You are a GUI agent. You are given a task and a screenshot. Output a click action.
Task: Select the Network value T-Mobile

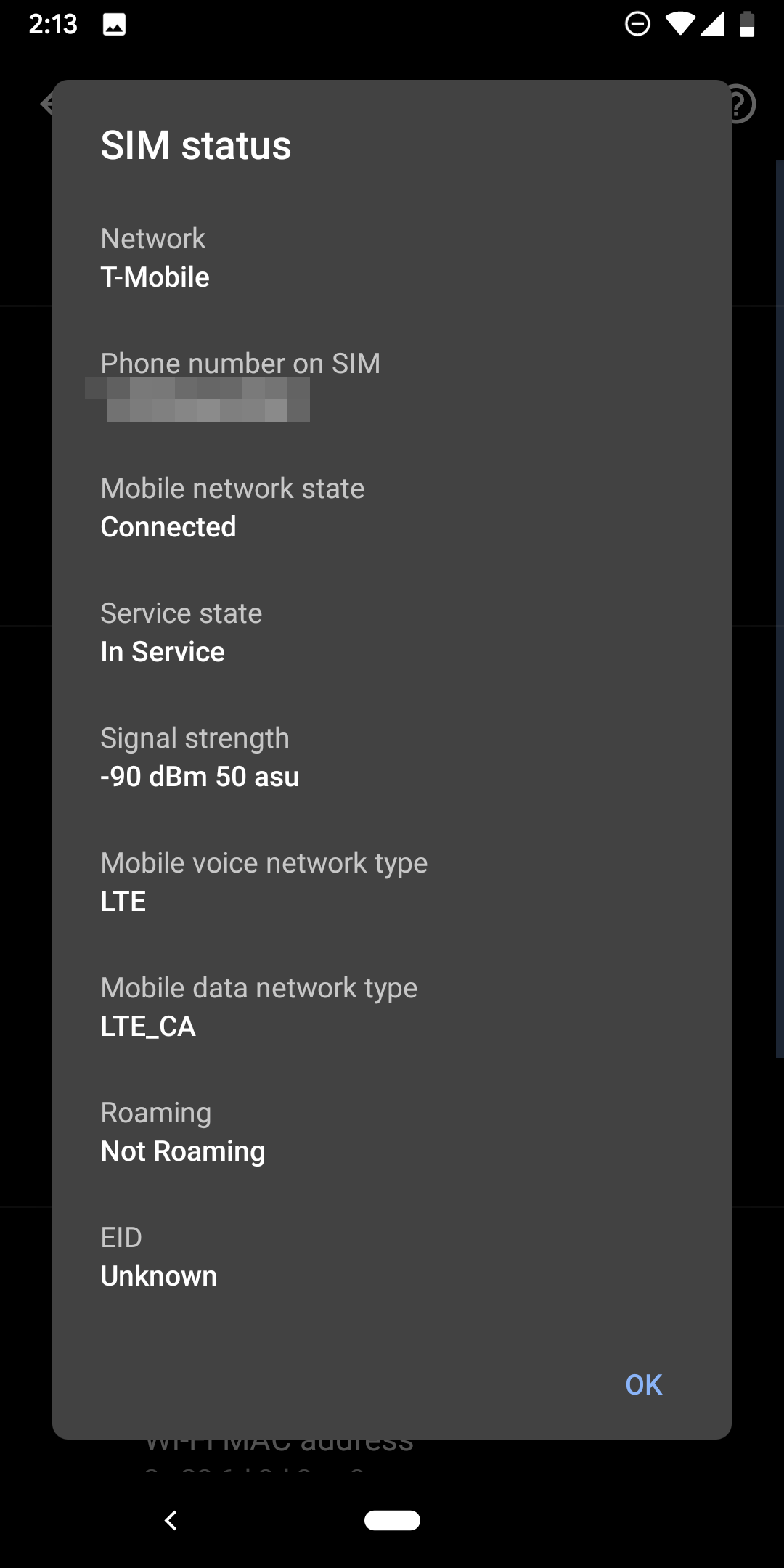pyautogui.click(x=155, y=277)
